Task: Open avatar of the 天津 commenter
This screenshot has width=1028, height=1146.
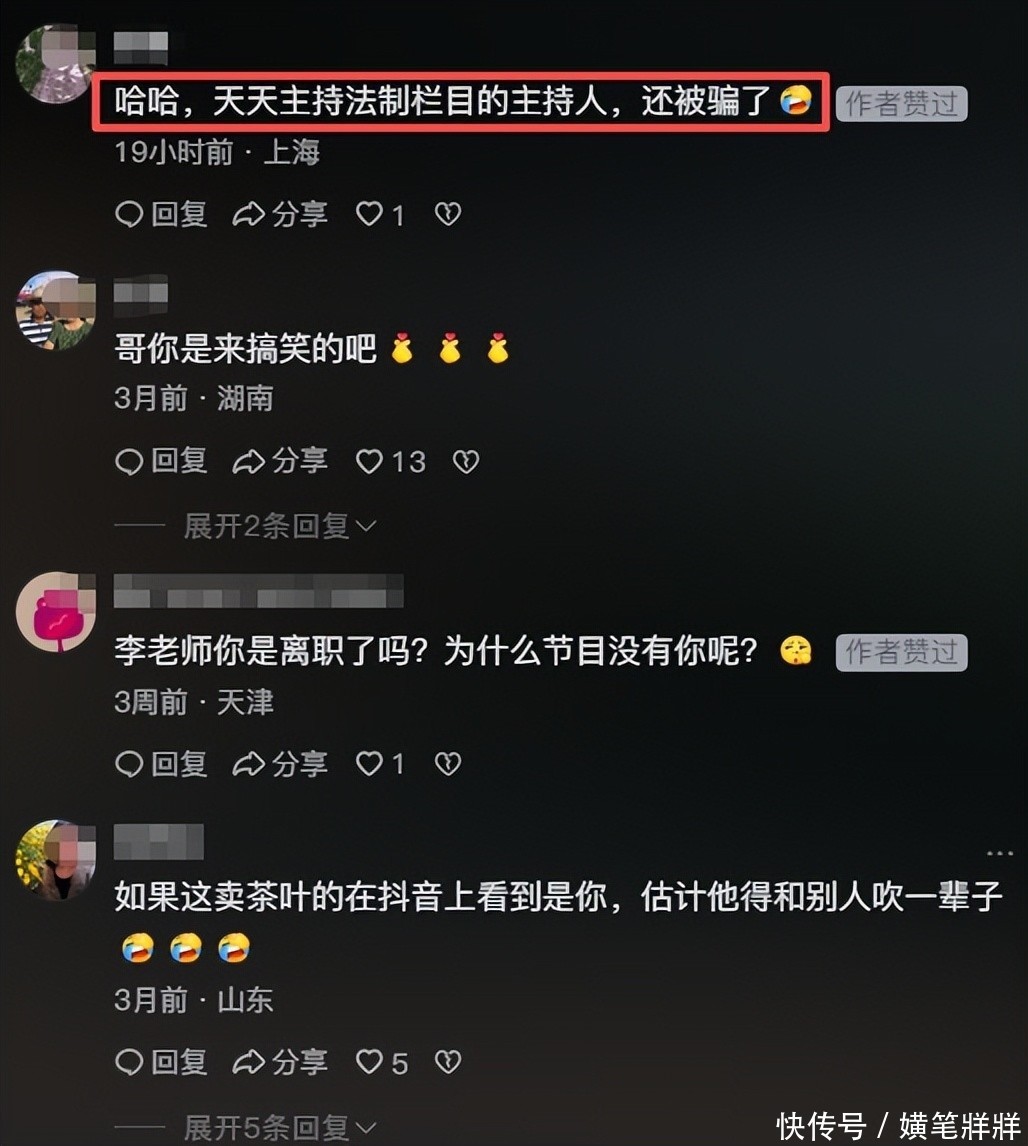Action: point(55,612)
